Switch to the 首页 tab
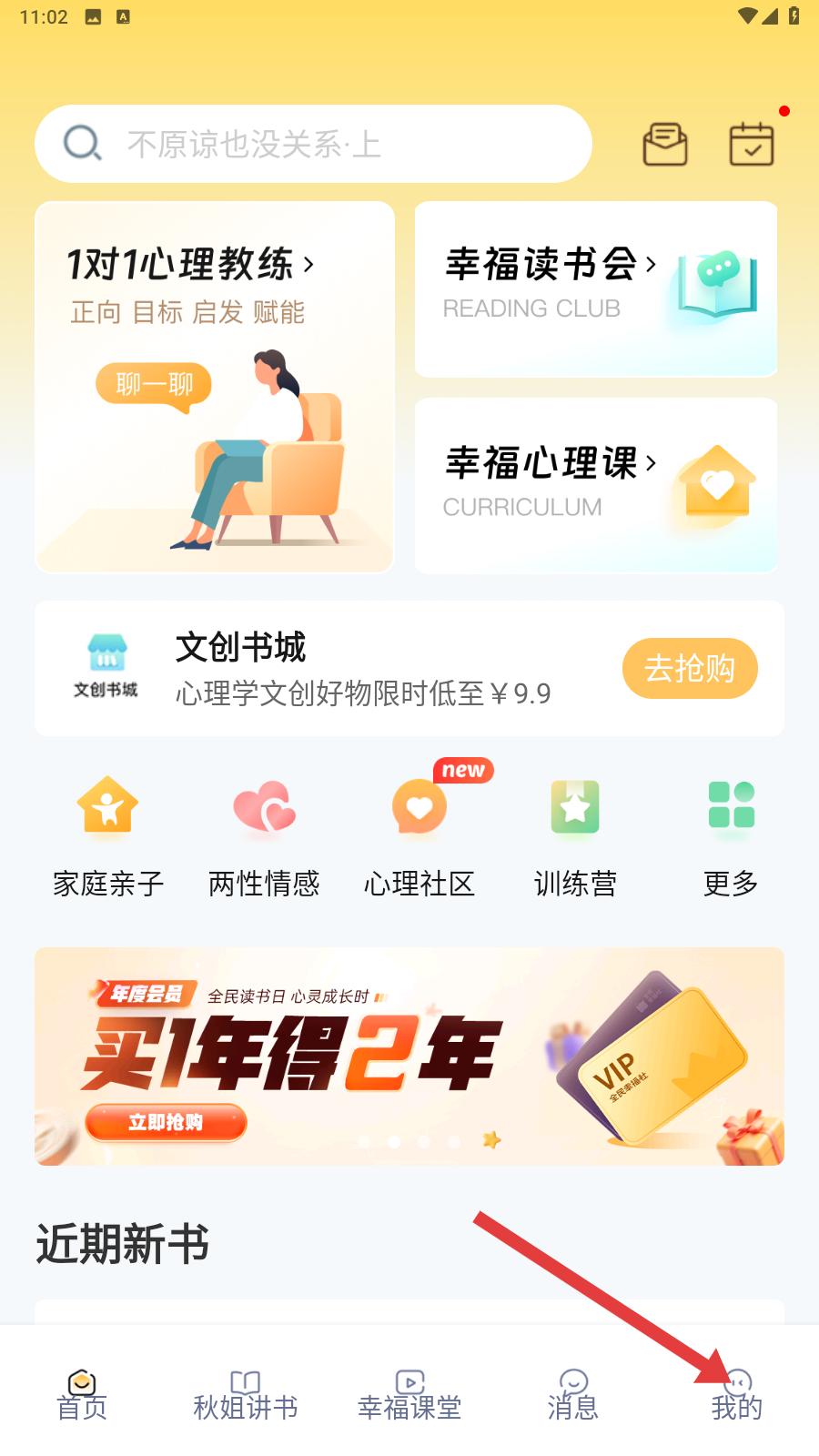819x1456 pixels. point(82,1395)
